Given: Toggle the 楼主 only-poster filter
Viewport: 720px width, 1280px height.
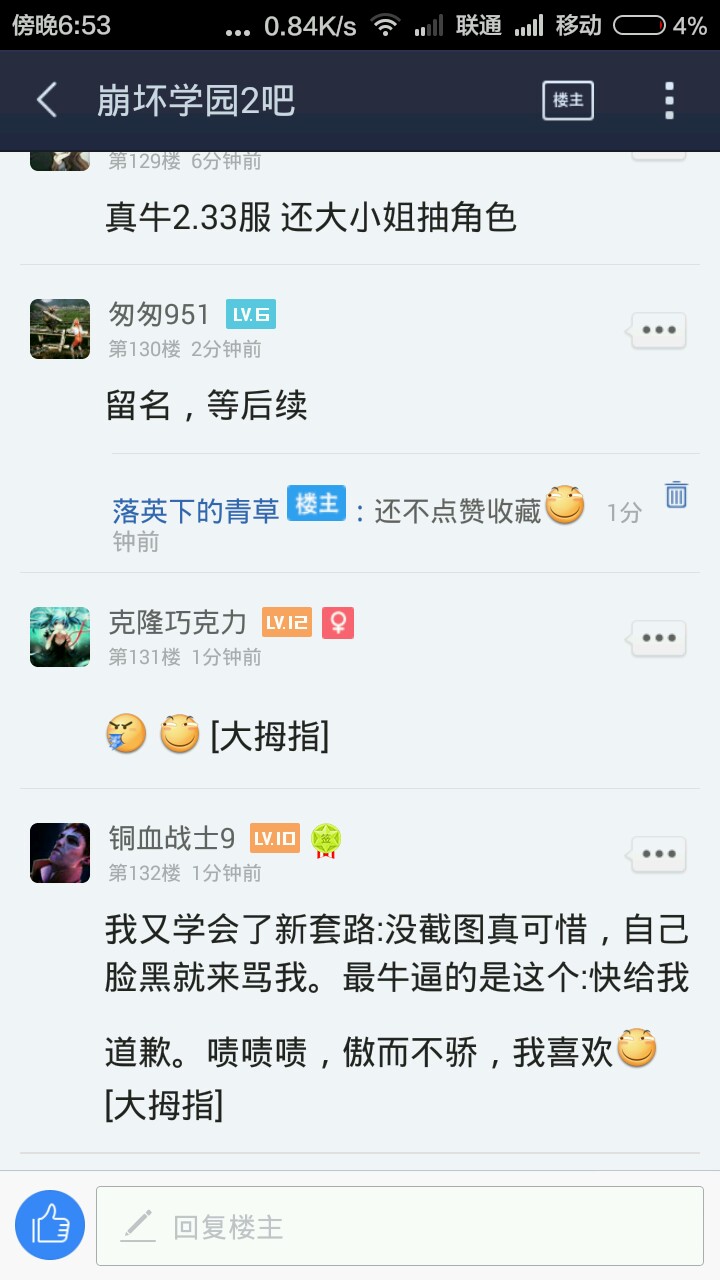Looking at the screenshot, I should coord(568,100).
